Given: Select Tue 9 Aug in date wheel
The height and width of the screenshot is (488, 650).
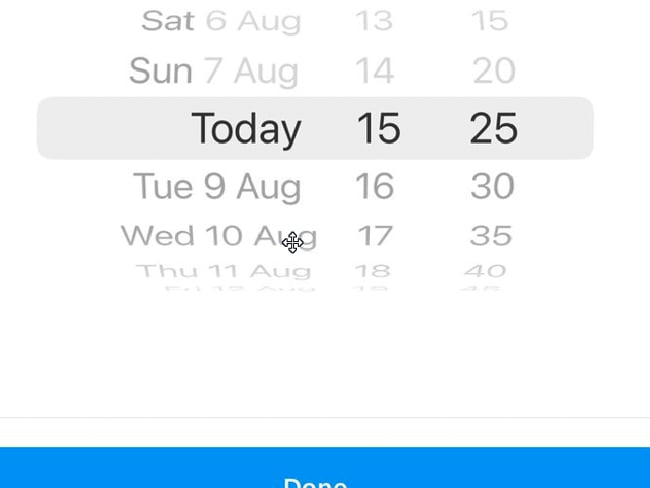Looking at the screenshot, I should pyautogui.click(x=217, y=186).
